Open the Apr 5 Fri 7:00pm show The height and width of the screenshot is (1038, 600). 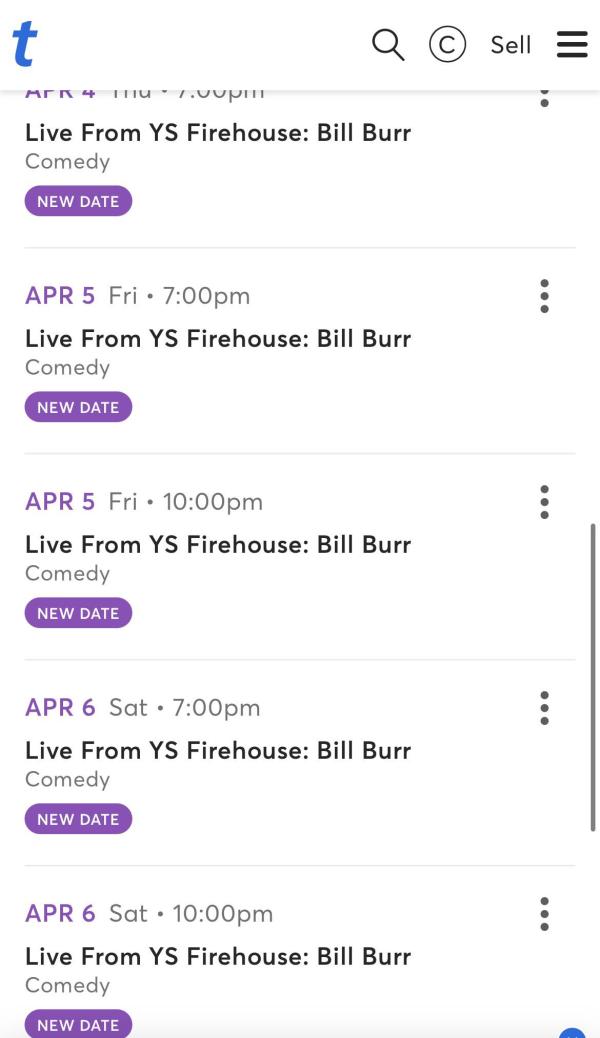218,339
